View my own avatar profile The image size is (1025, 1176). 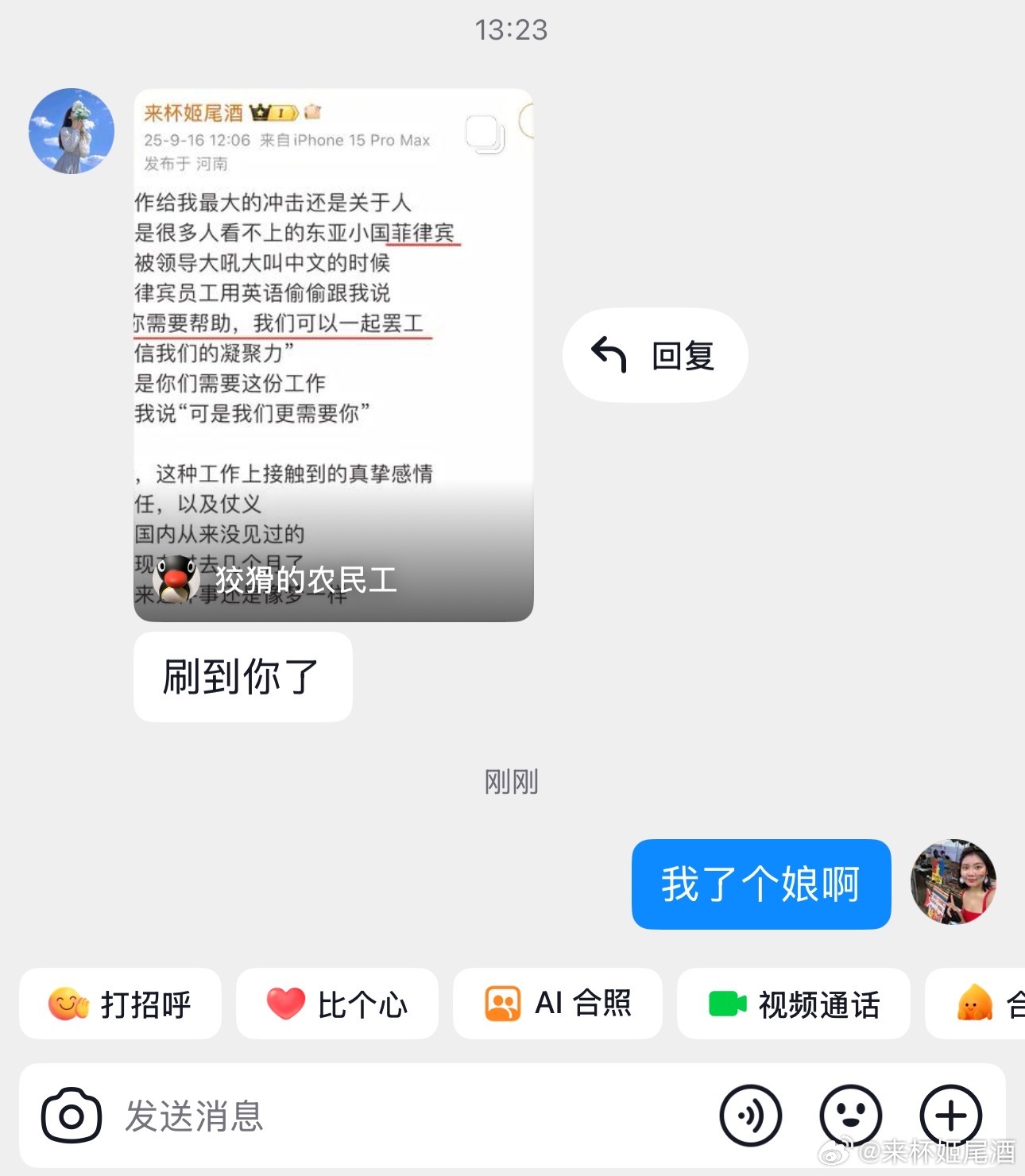(x=953, y=882)
